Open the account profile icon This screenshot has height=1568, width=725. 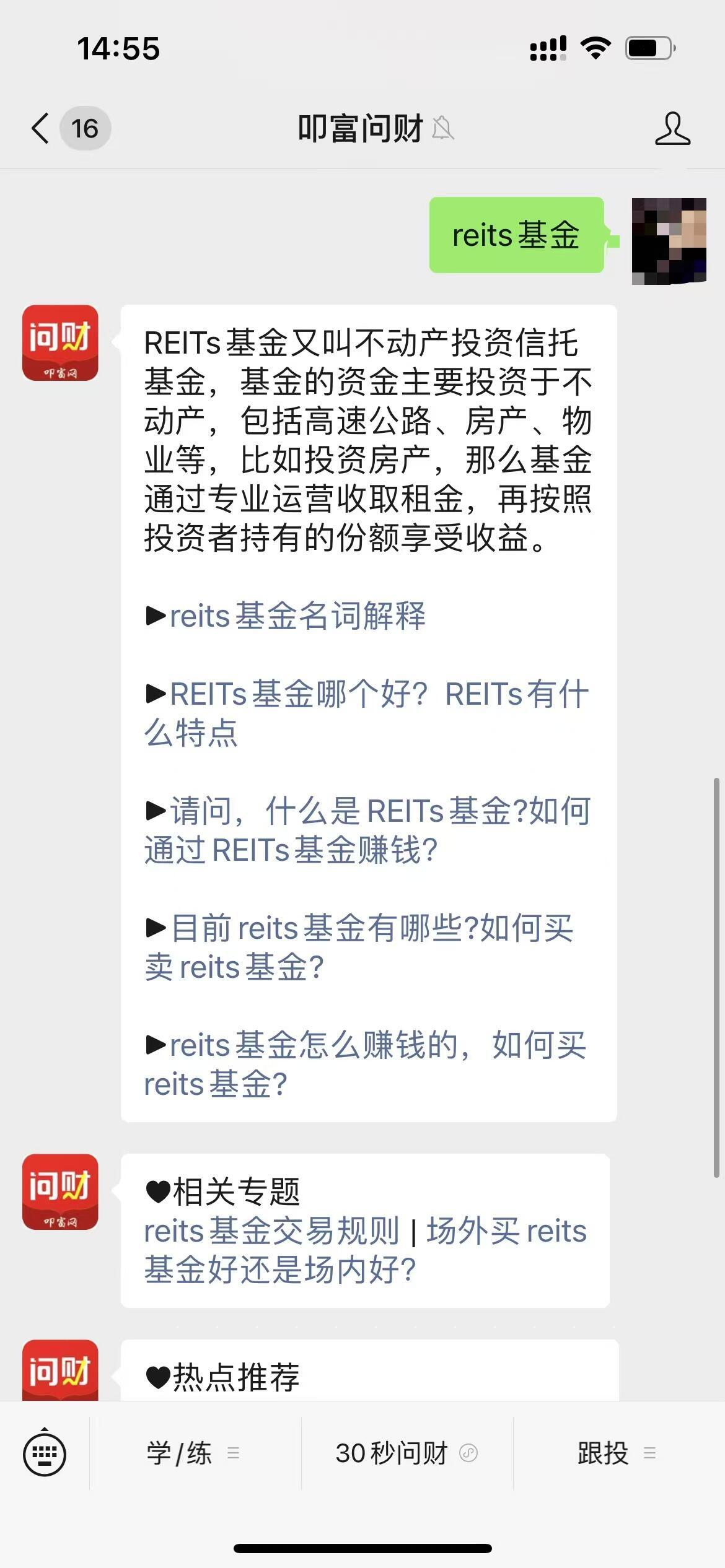tap(672, 128)
